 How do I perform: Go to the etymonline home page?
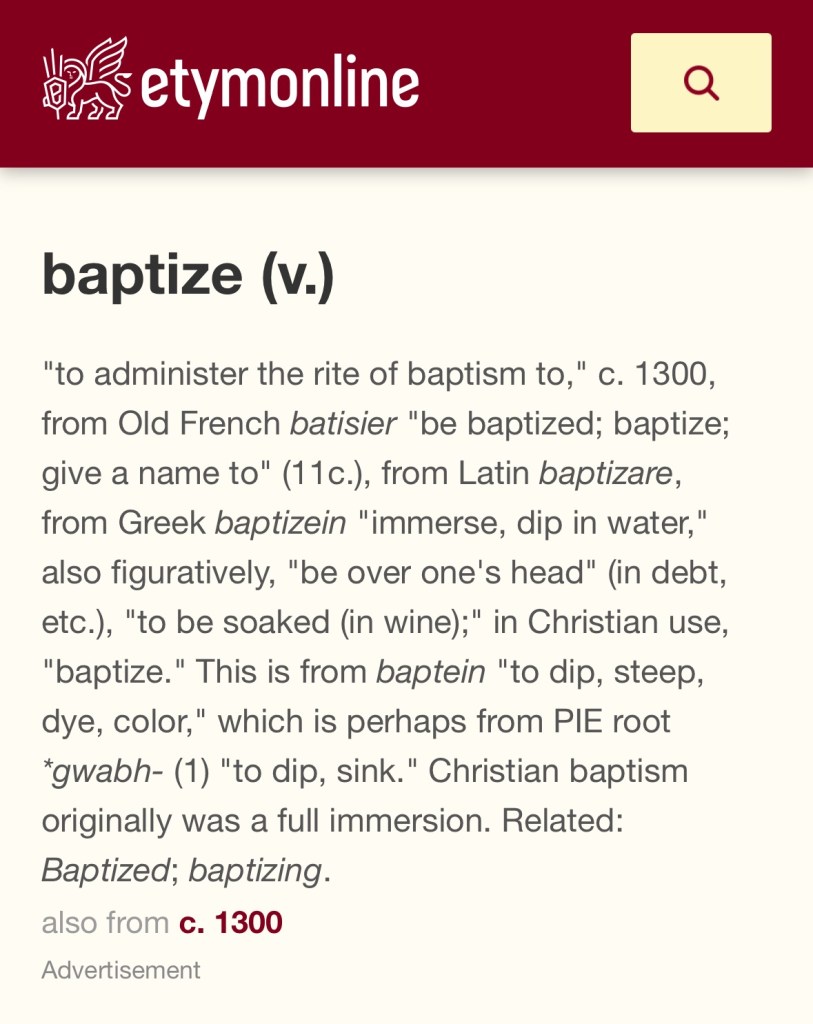(x=231, y=82)
